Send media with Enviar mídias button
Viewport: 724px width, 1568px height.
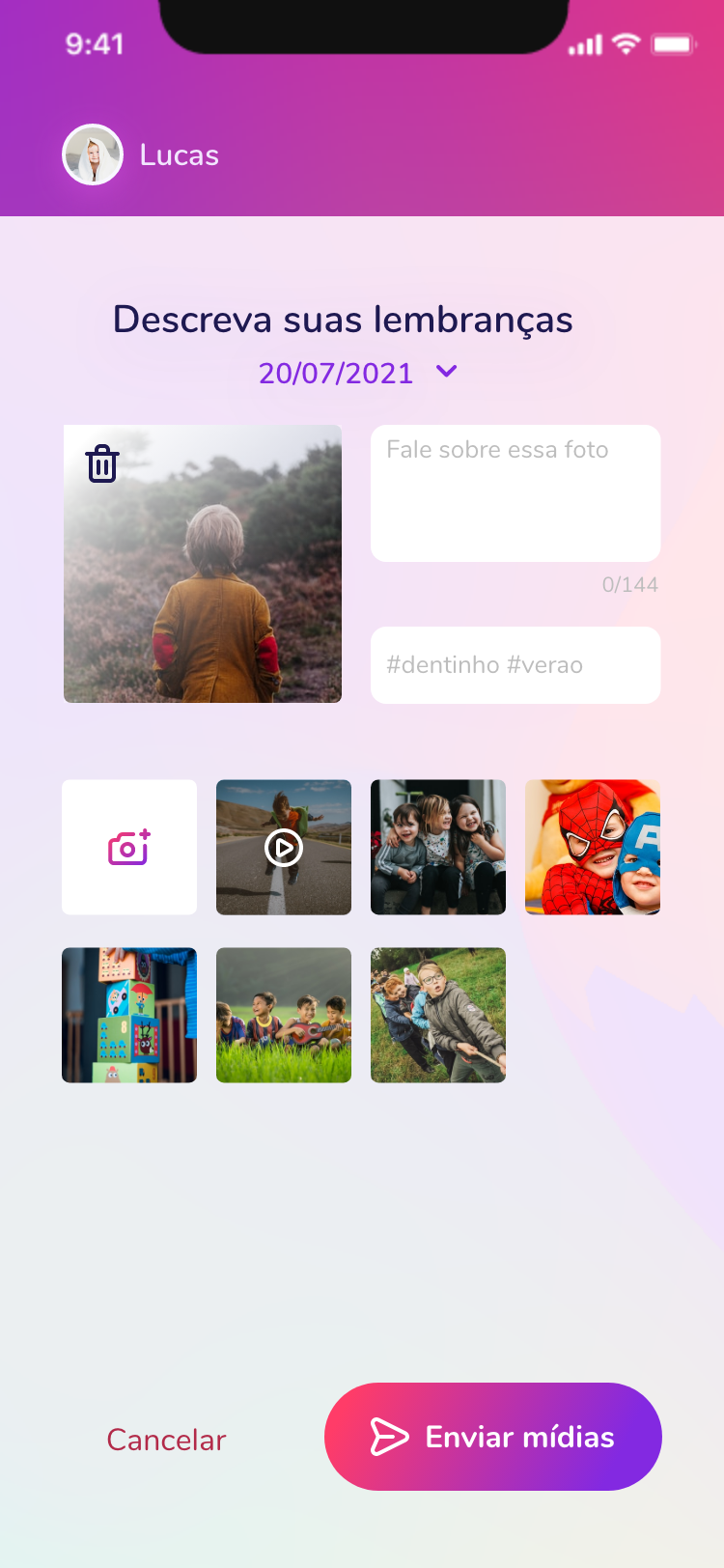492,1437
